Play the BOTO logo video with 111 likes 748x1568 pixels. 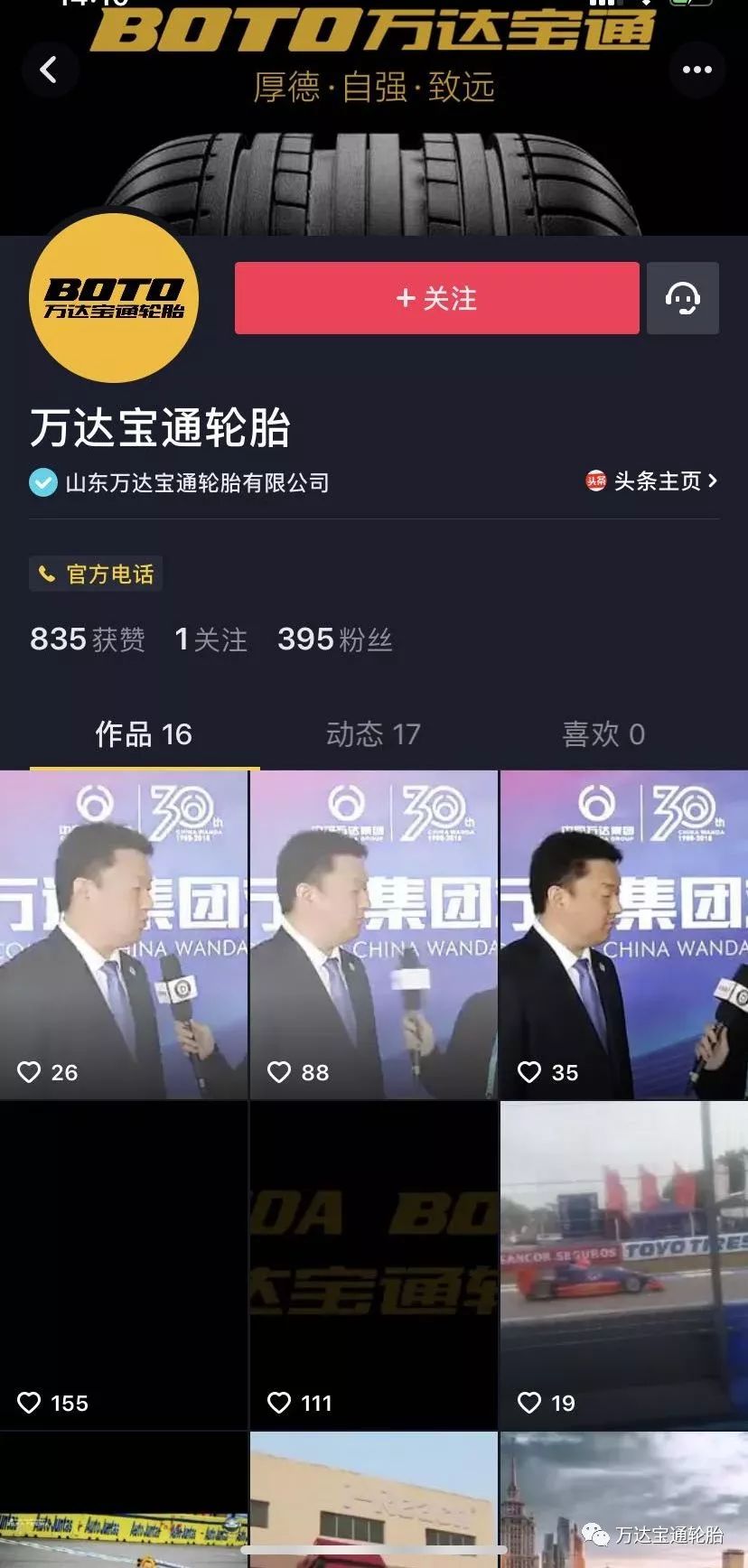(373, 1265)
